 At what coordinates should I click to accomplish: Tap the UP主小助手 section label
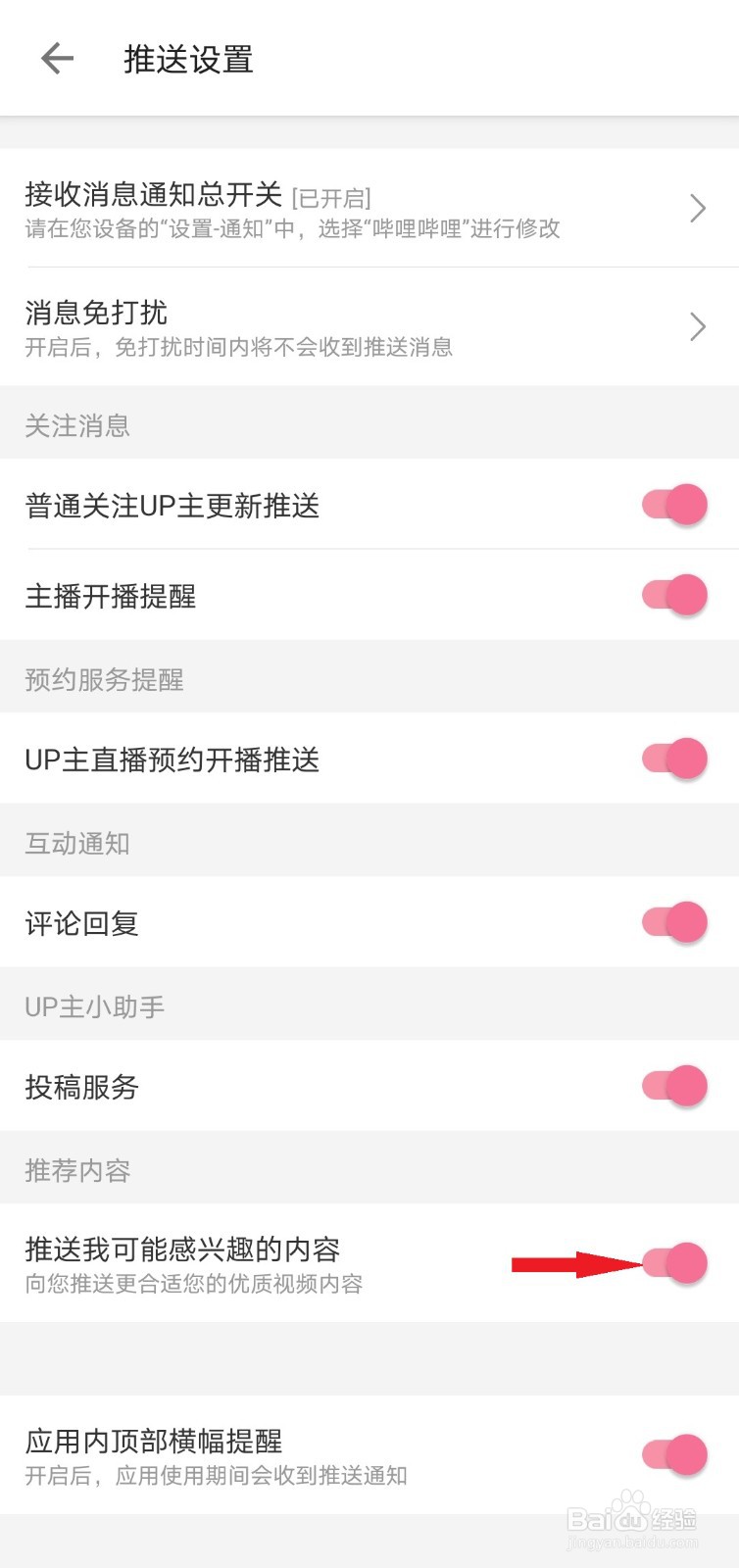coord(94,1005)
